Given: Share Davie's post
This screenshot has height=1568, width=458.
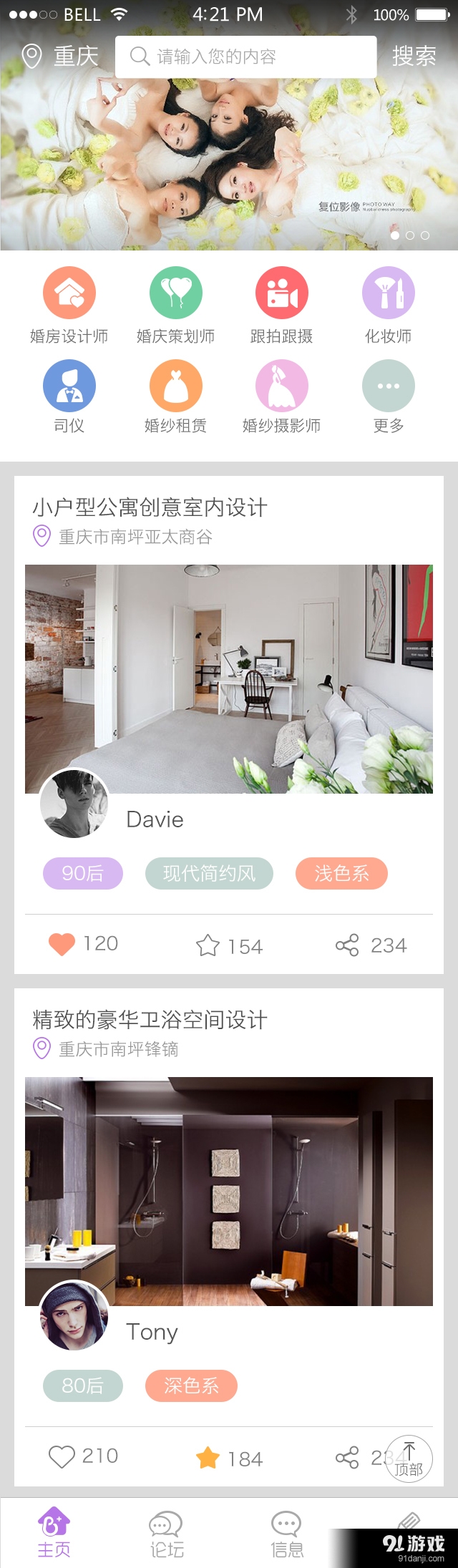Looking at the screenshot, I should tap(347, 945).
